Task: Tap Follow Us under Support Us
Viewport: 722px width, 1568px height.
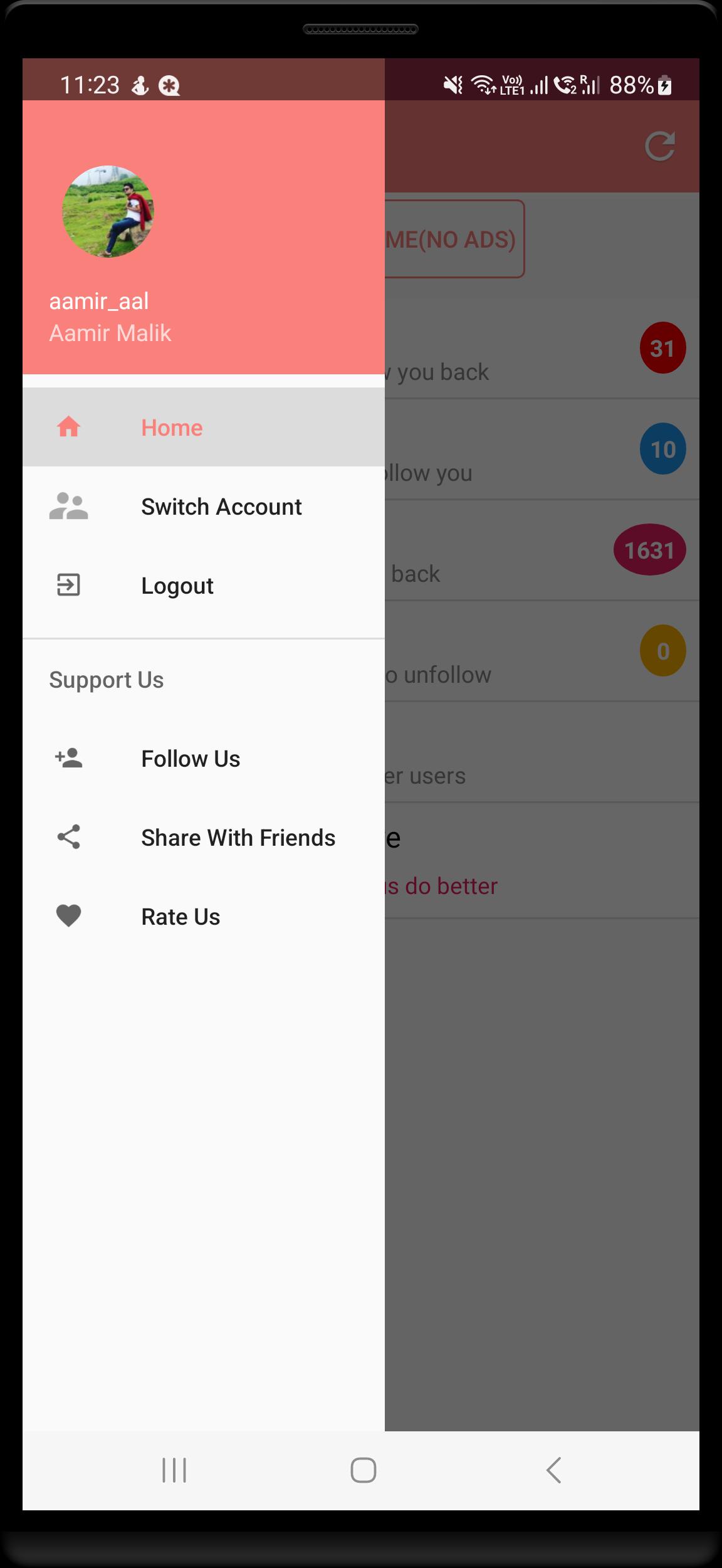Action: 204,758
